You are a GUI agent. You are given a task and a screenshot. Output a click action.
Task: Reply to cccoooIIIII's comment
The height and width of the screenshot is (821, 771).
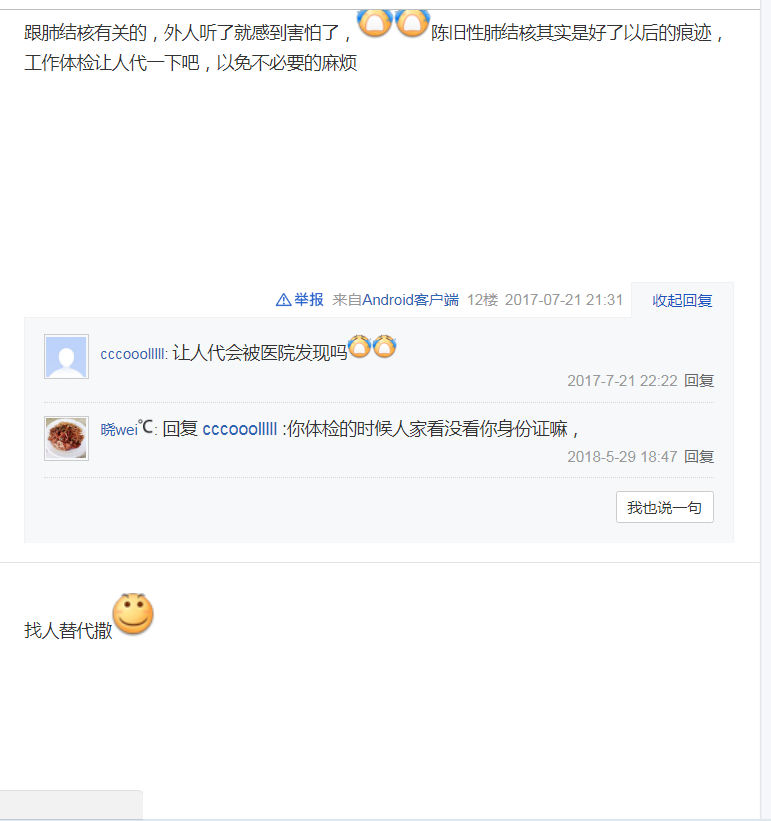(x=699, y=381)
